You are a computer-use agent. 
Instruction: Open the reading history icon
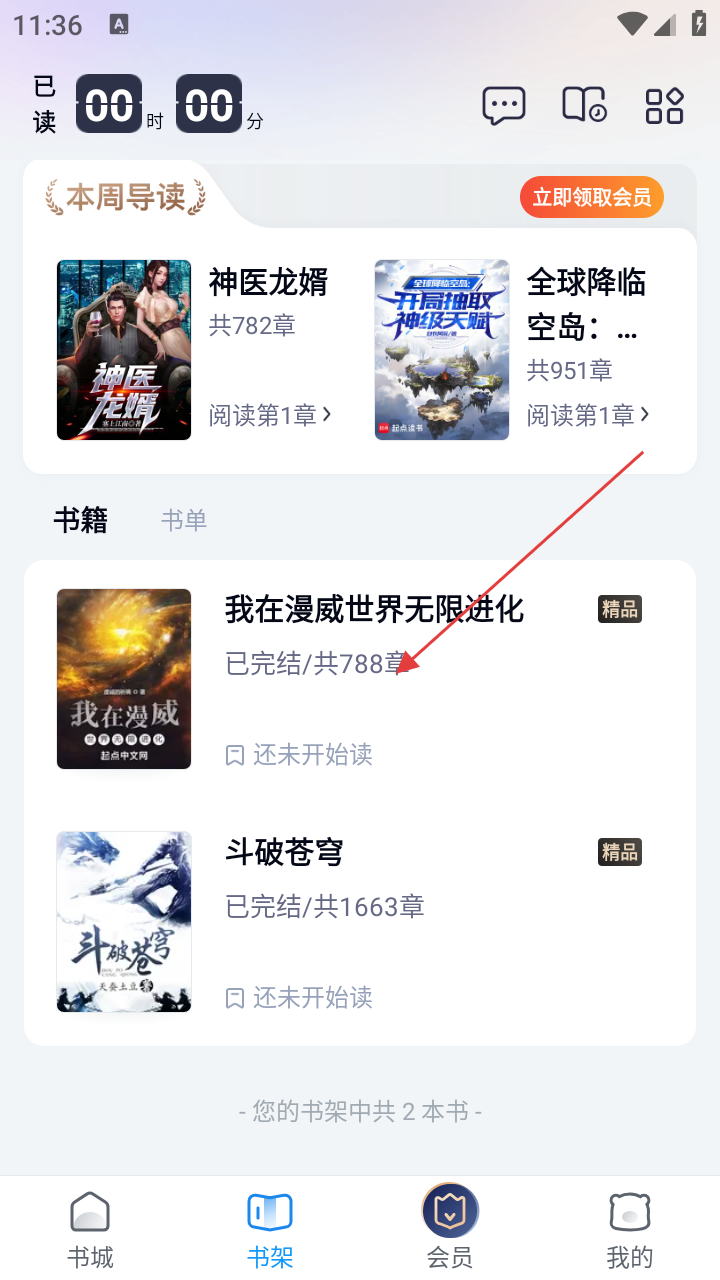click(x=584, y=105)
